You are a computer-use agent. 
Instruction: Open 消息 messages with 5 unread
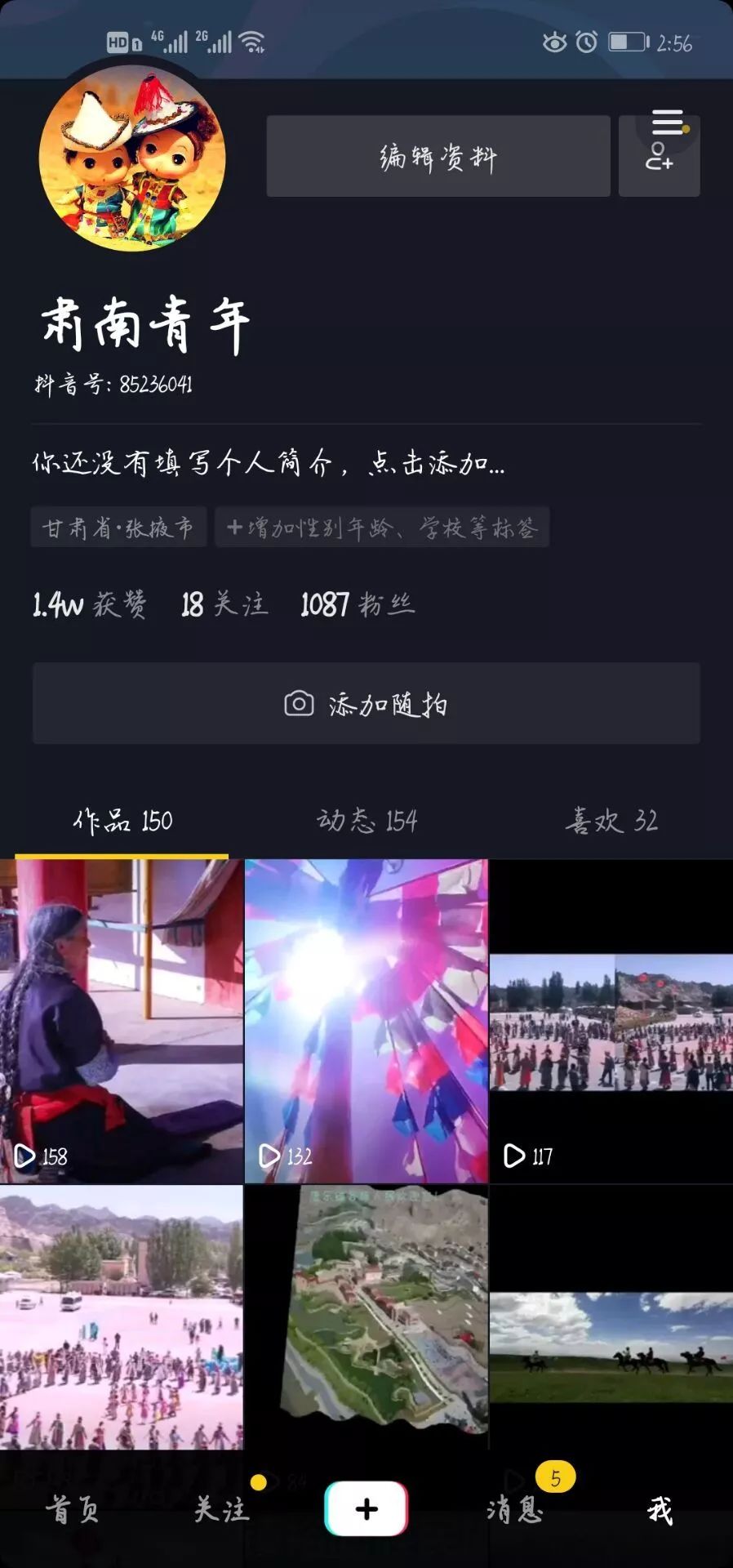point(514,1510)
